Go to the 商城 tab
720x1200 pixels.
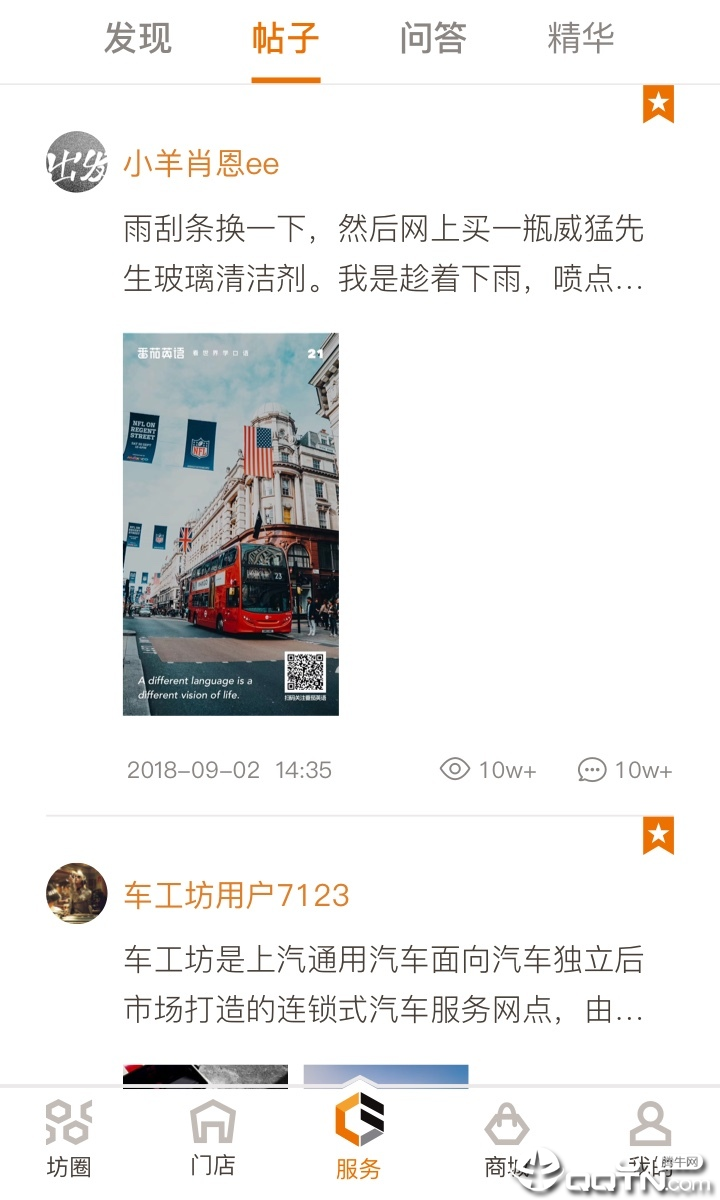click(506, 1138)
